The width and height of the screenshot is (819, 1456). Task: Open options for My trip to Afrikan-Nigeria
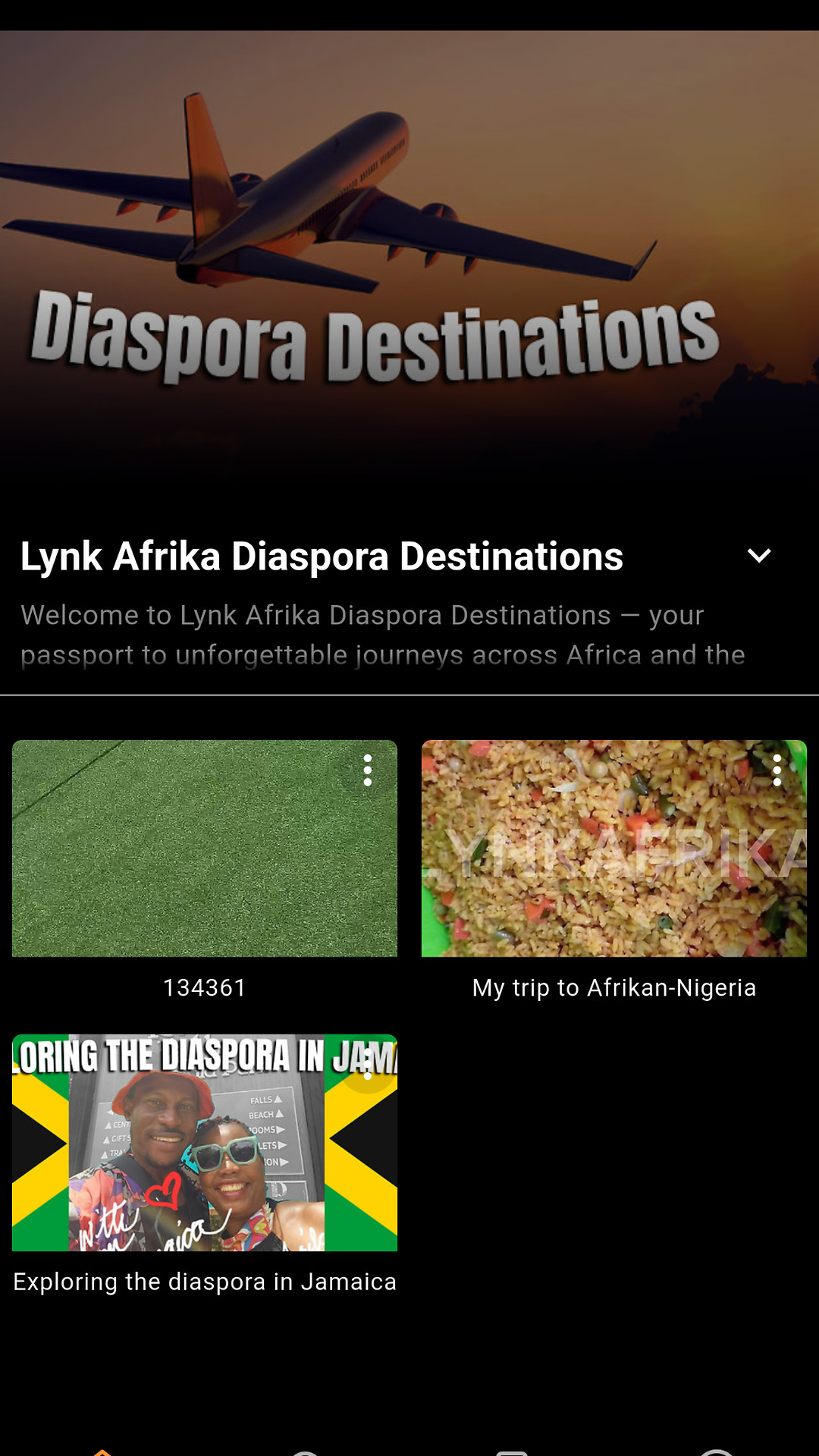tap(777, 770)
